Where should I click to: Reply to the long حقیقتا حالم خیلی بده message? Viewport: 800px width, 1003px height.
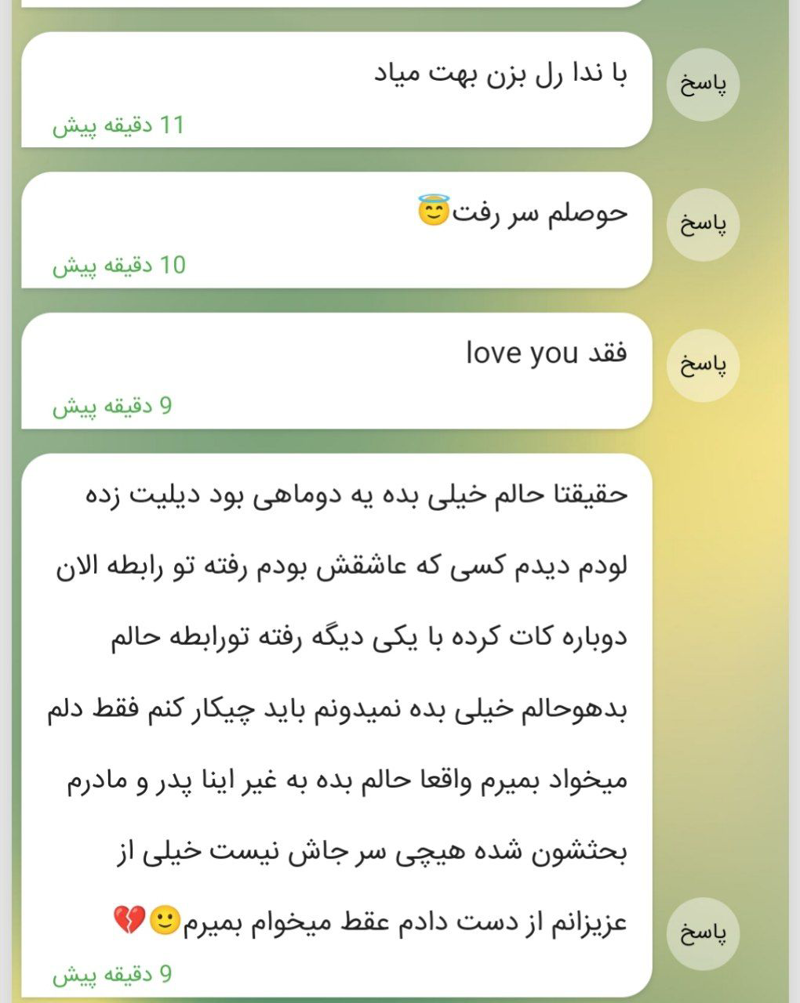pyautogui.click(x=703, y=934)
